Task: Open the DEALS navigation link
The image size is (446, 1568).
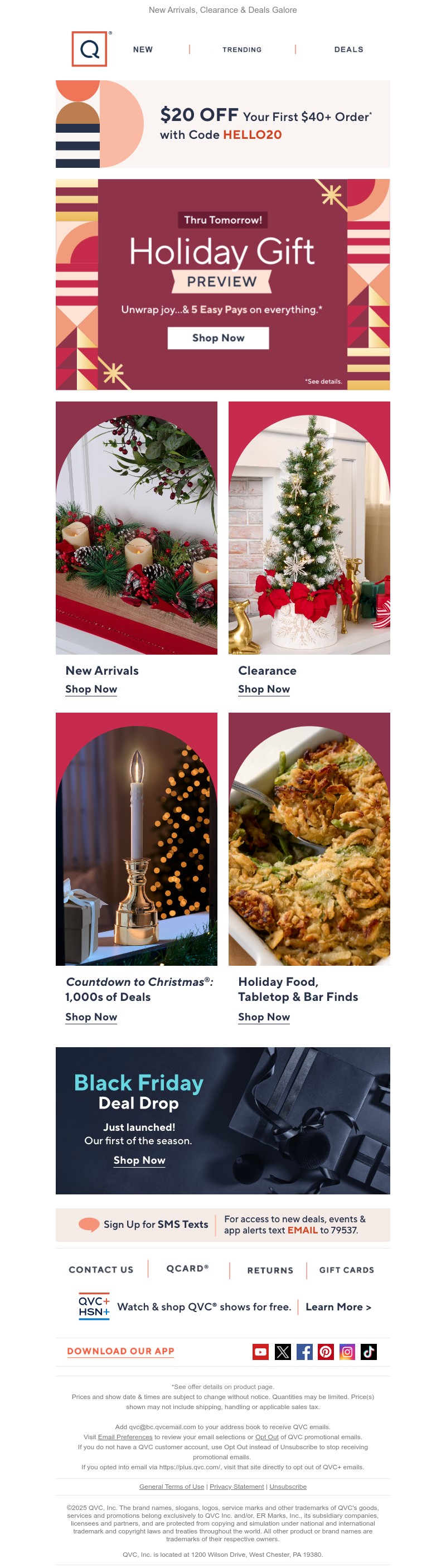Action: tap(348, 49)
